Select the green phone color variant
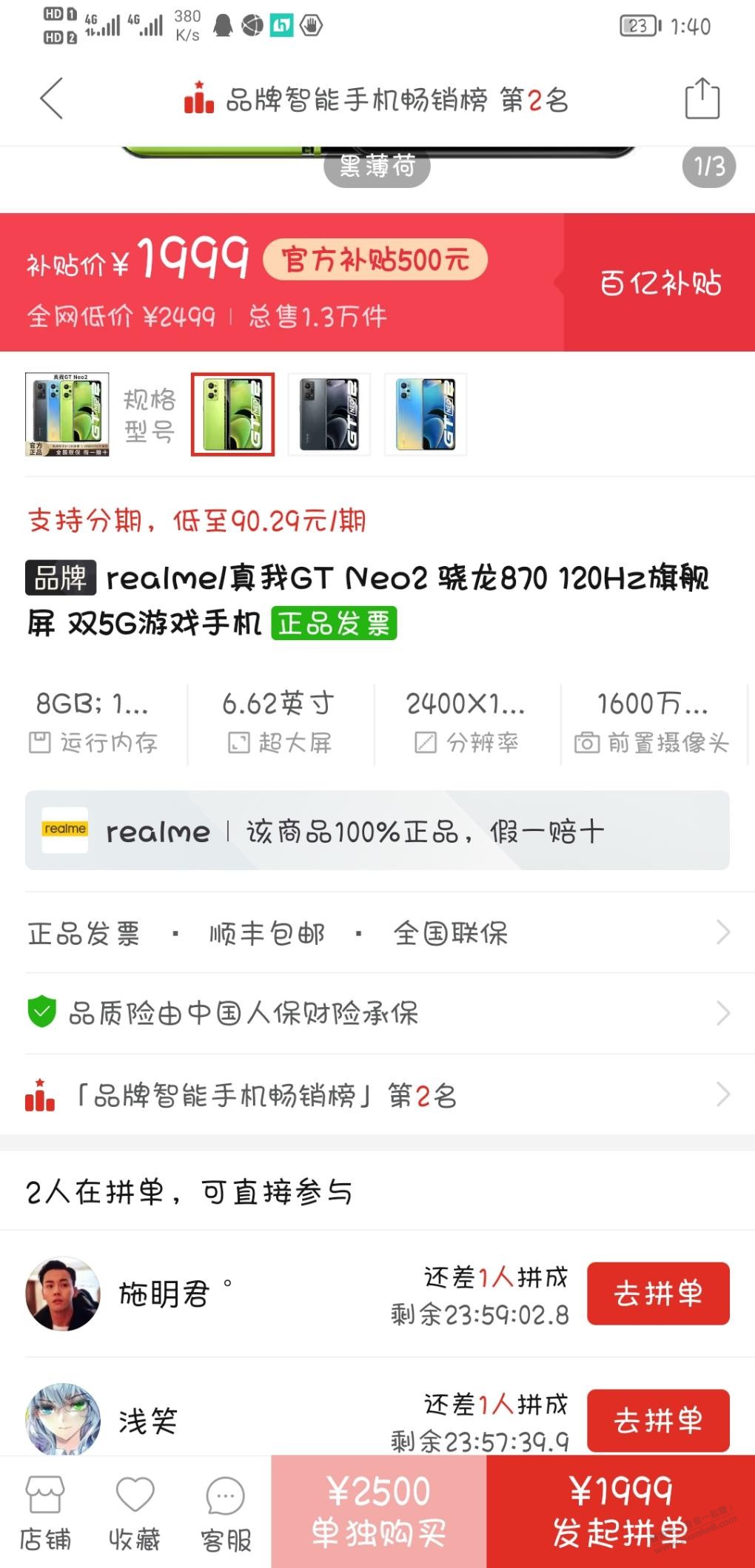Viewport: 755px width, 1568px height. 233,414
